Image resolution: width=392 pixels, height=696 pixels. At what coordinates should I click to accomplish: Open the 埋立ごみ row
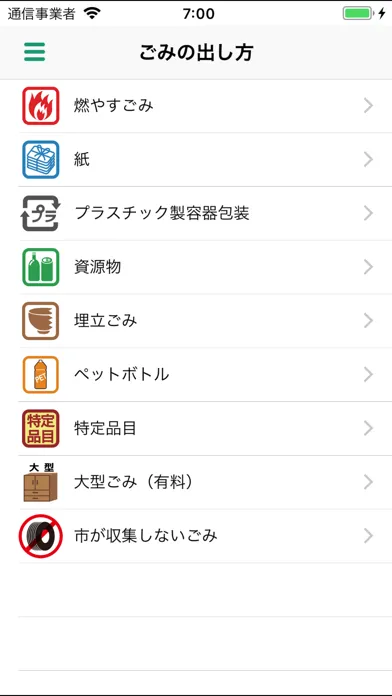pos(196,321)
